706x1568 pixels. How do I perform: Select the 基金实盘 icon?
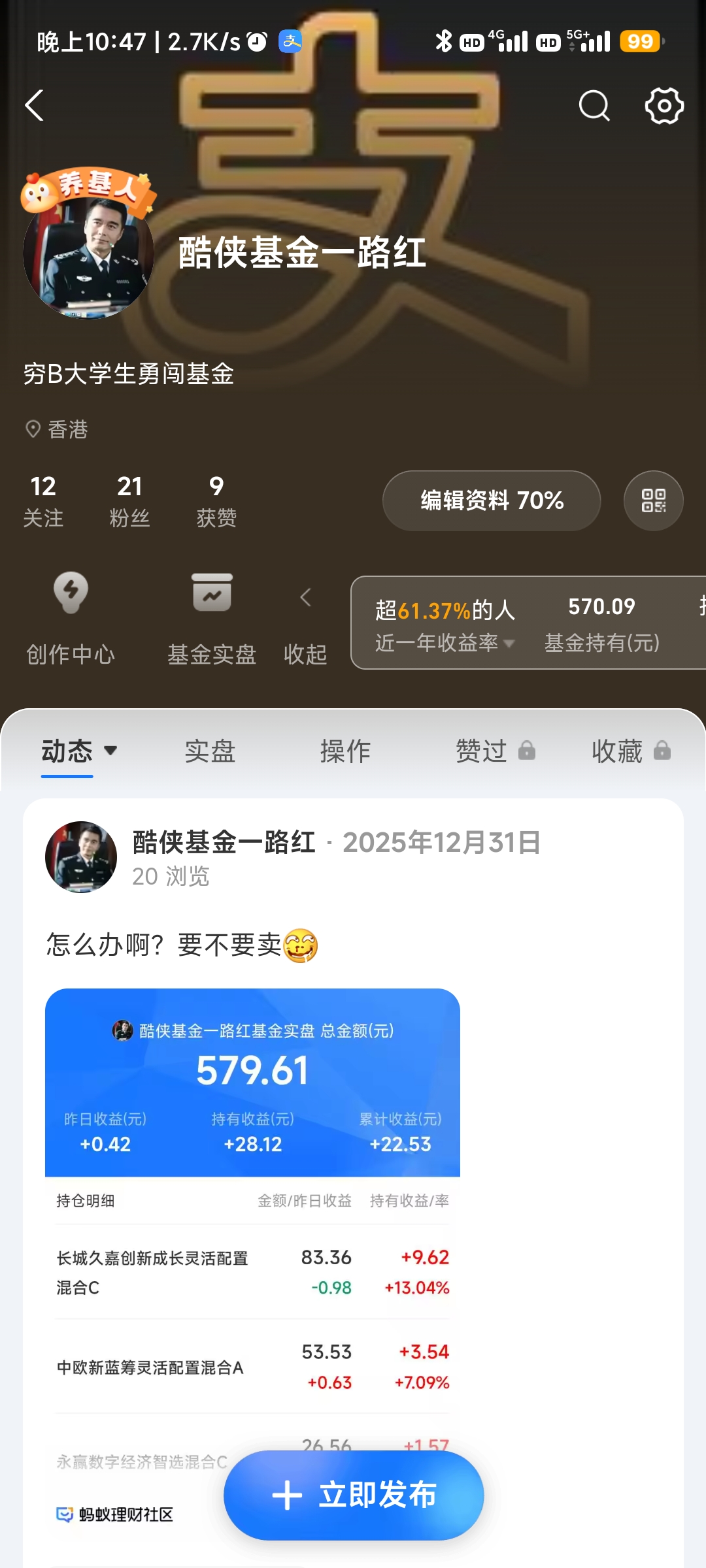point(210,592)
